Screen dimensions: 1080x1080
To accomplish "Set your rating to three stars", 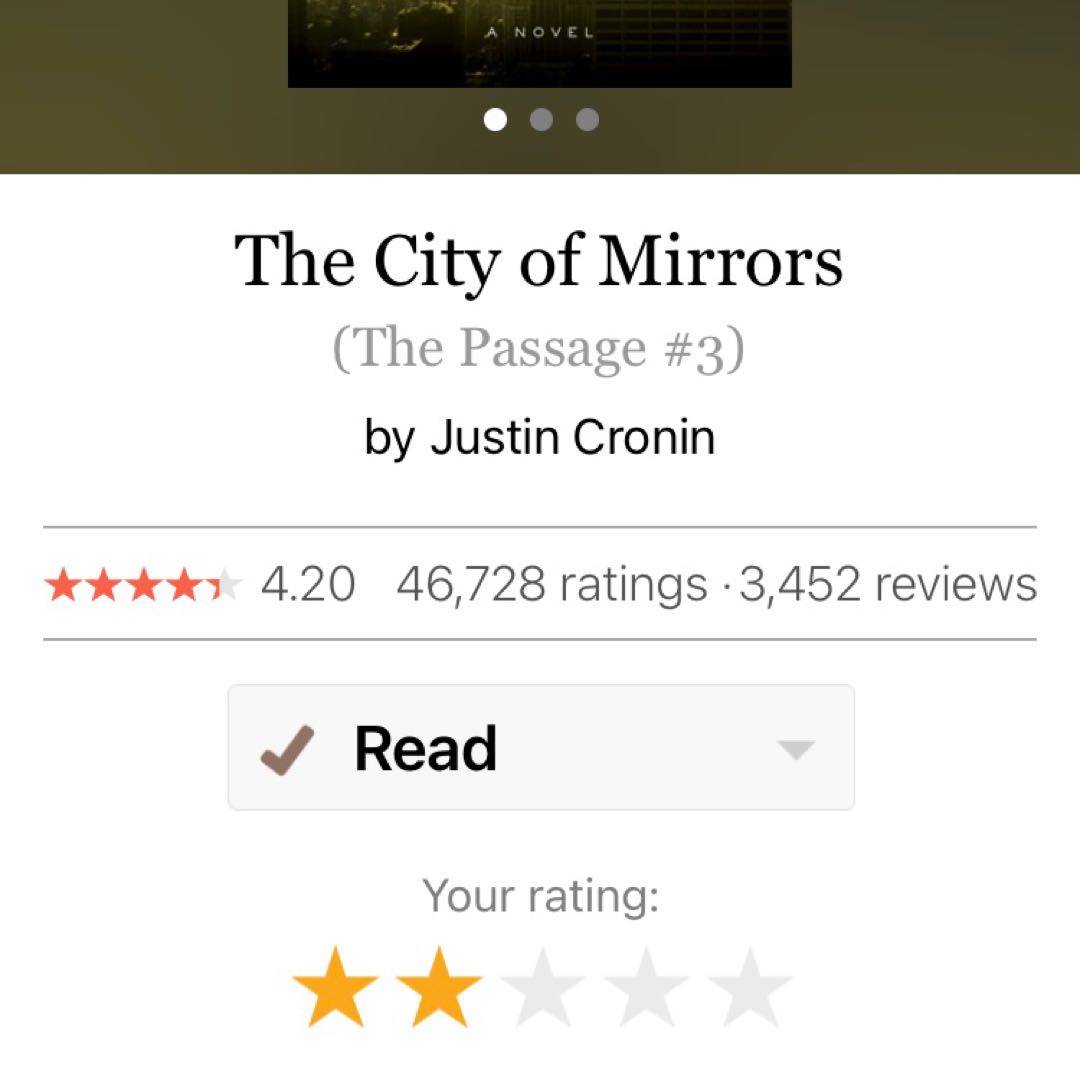I will point(543,989).
